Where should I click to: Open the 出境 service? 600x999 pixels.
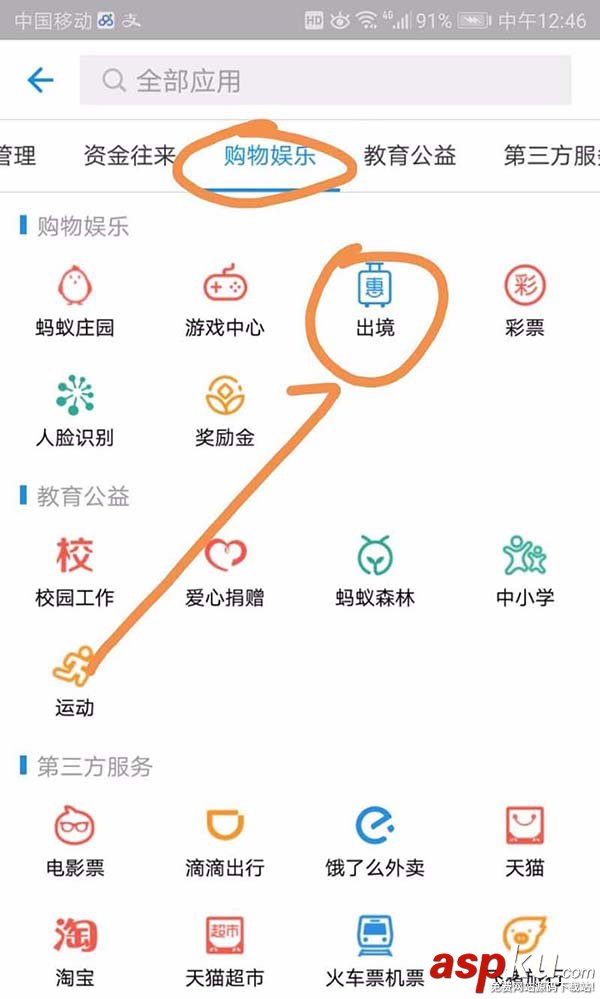(x=375, y=300)
